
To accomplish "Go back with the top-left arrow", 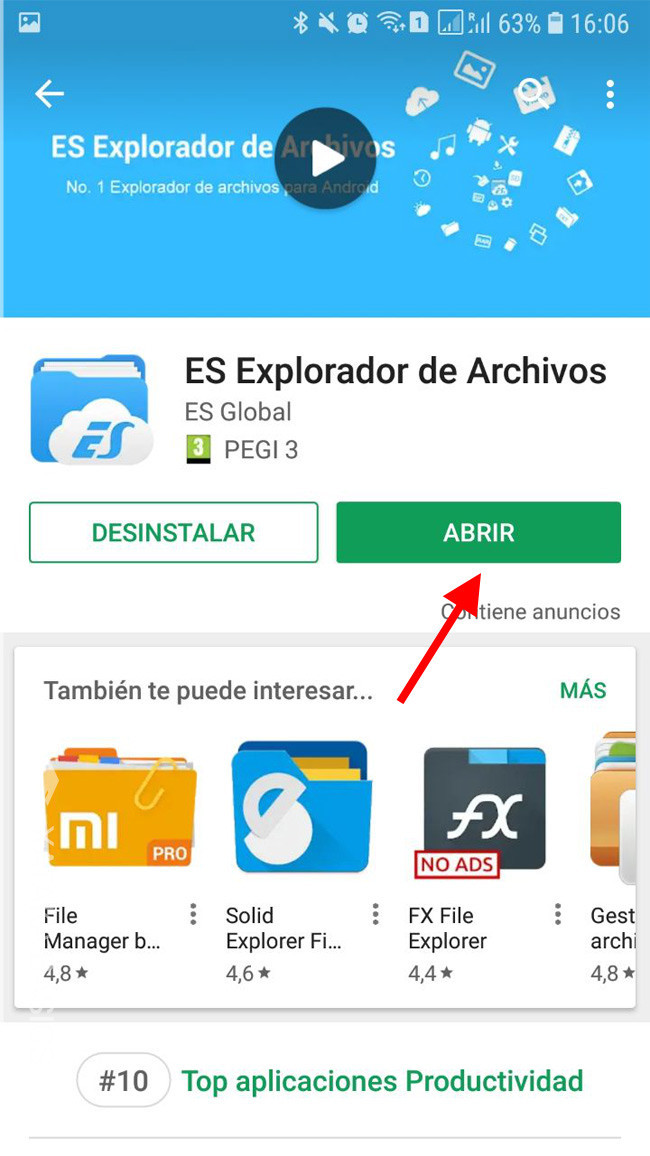I will [x=49, y=94].
